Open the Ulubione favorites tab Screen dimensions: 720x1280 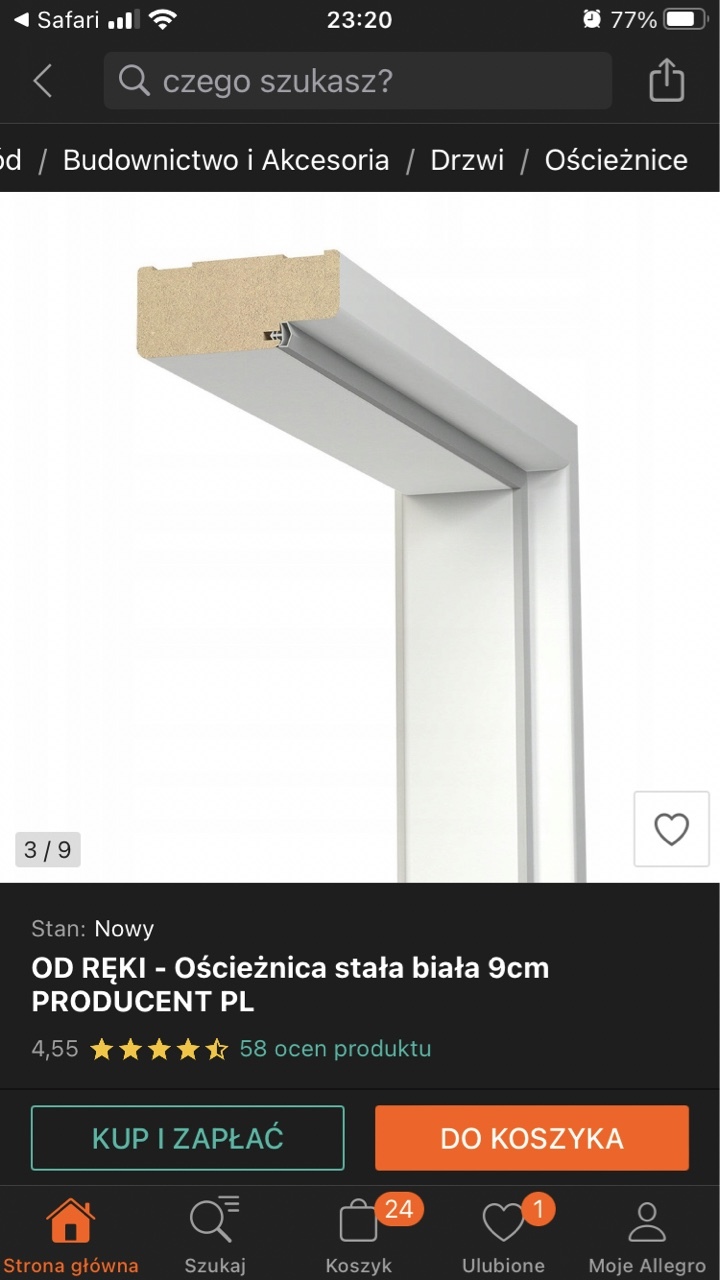coord(503,1235)
